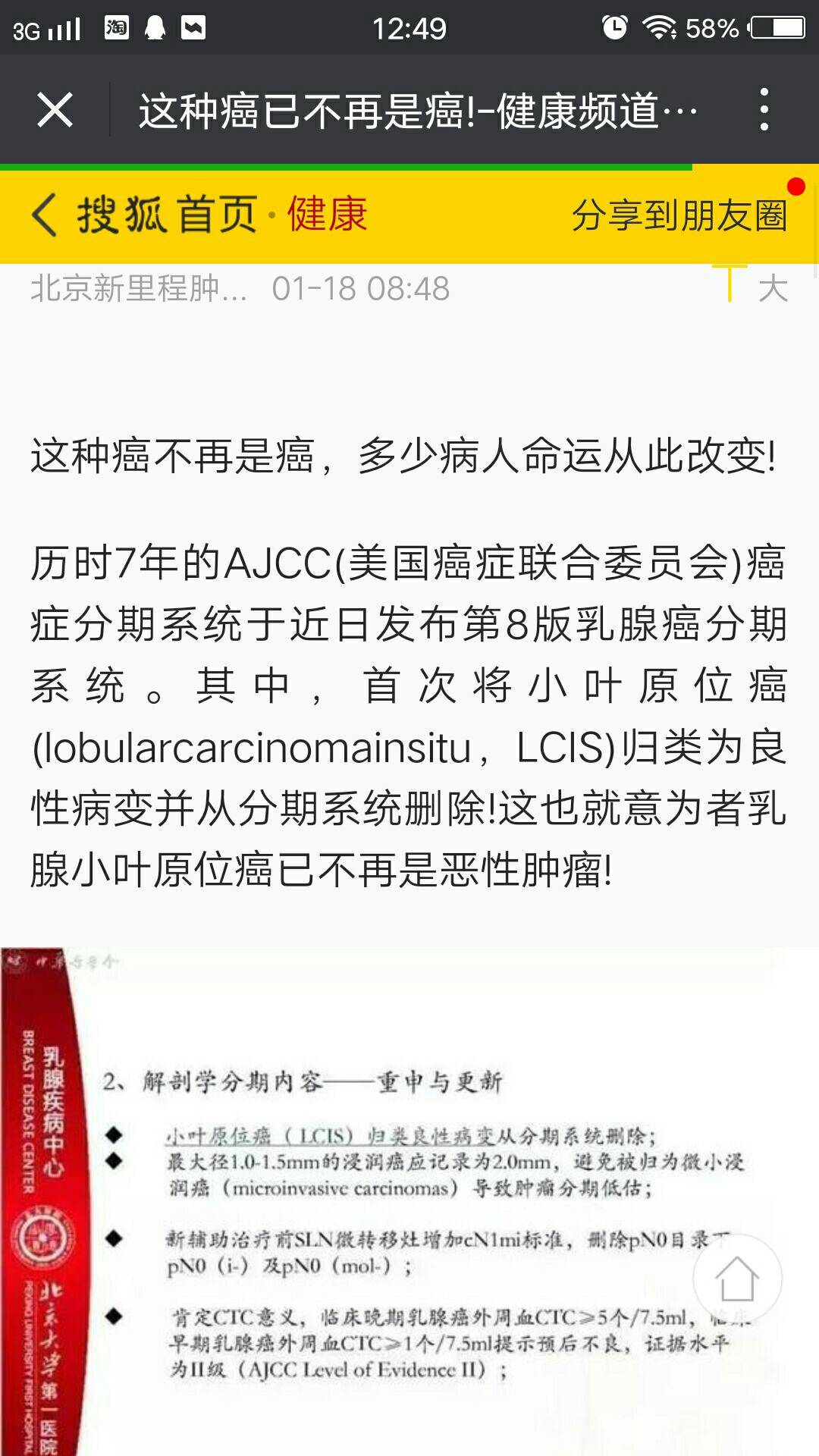Tap the floating home button
The height and width of the screenshot is (1456, 819).
(x=736, y=1279)
